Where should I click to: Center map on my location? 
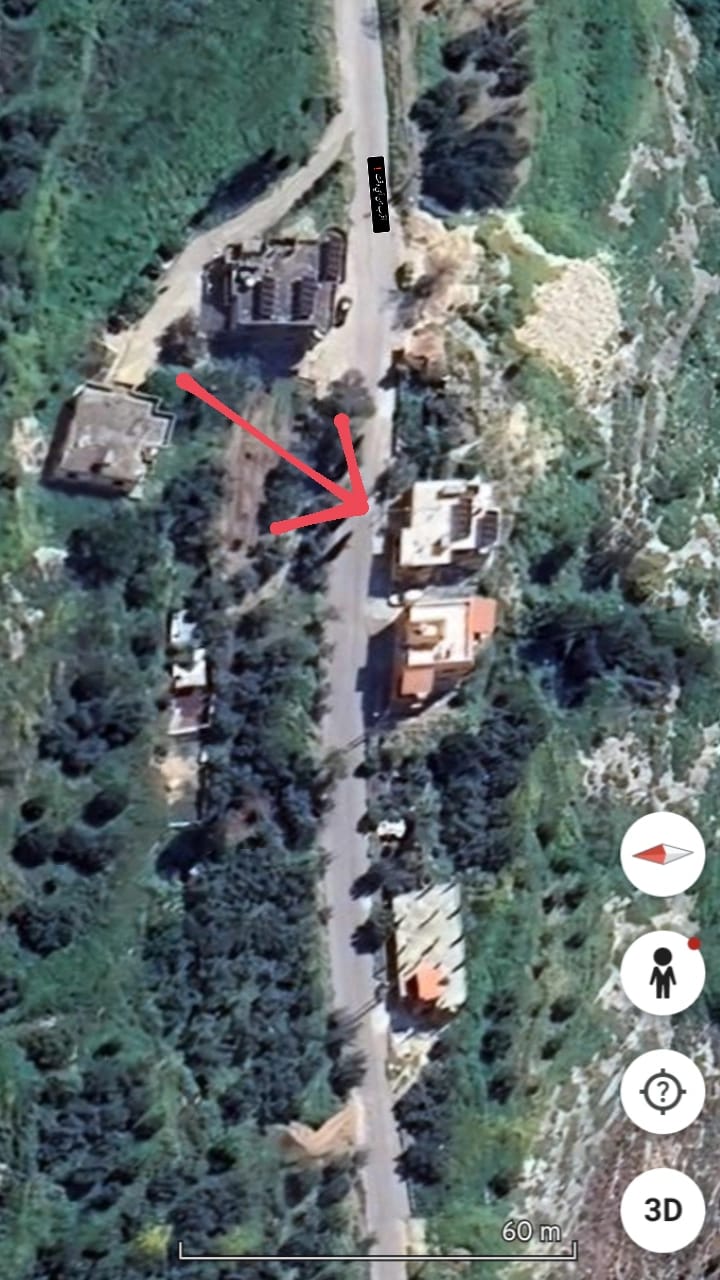pos(662,1091)
